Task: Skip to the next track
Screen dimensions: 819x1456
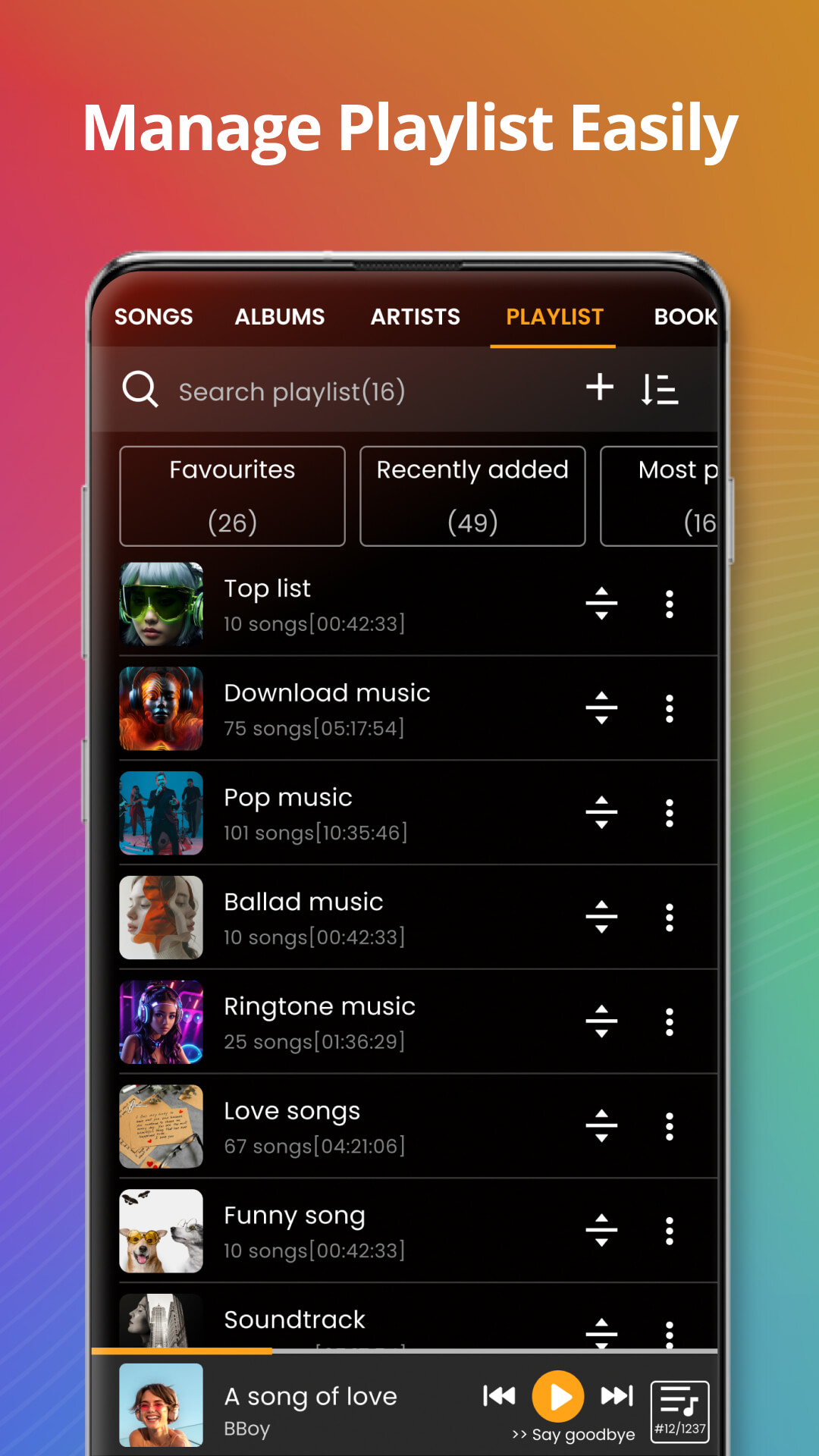Action: (x=616, y=1396)
